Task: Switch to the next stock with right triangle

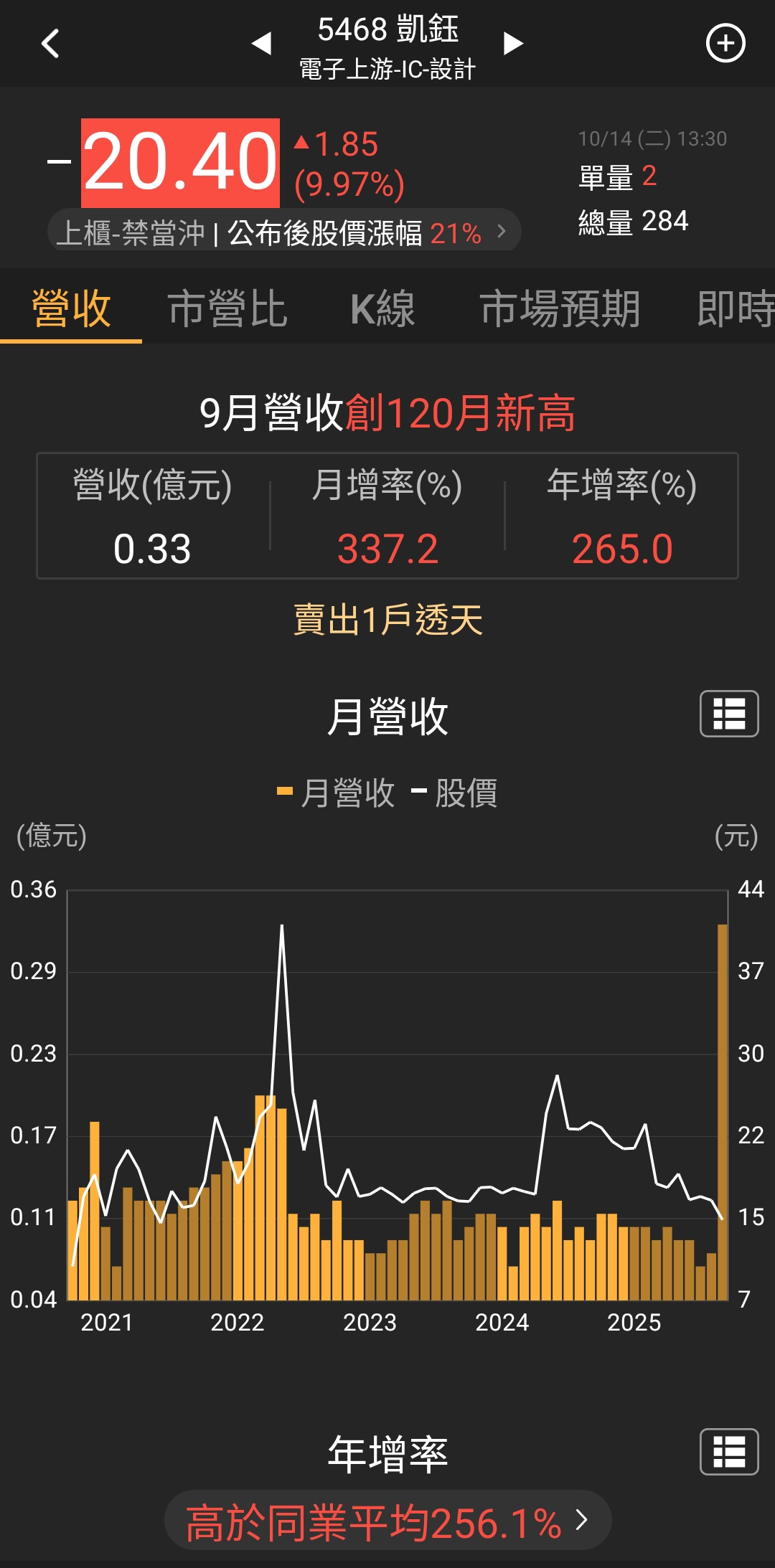Action: tap(513, 44)
